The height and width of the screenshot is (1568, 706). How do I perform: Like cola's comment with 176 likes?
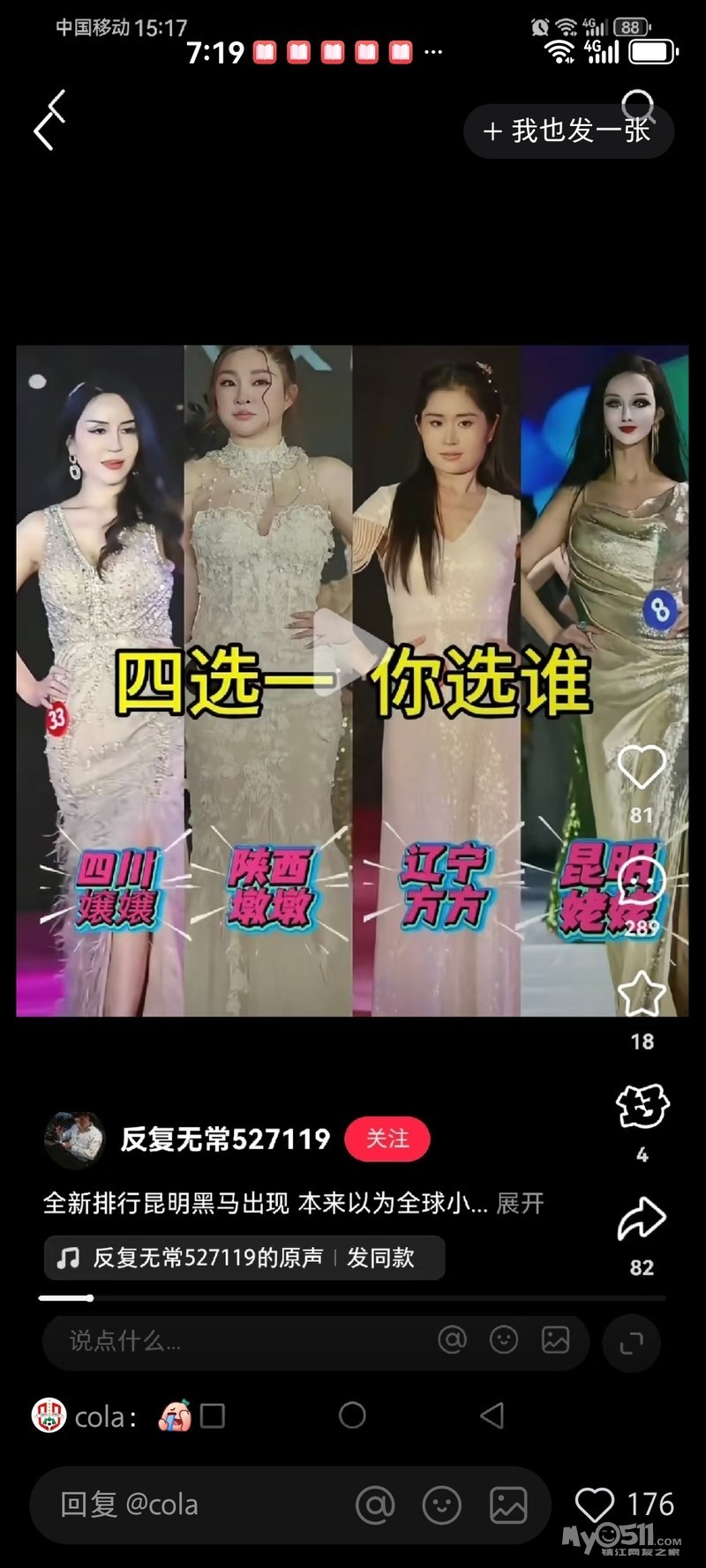pyautogui.click(x=594, y=1505)
